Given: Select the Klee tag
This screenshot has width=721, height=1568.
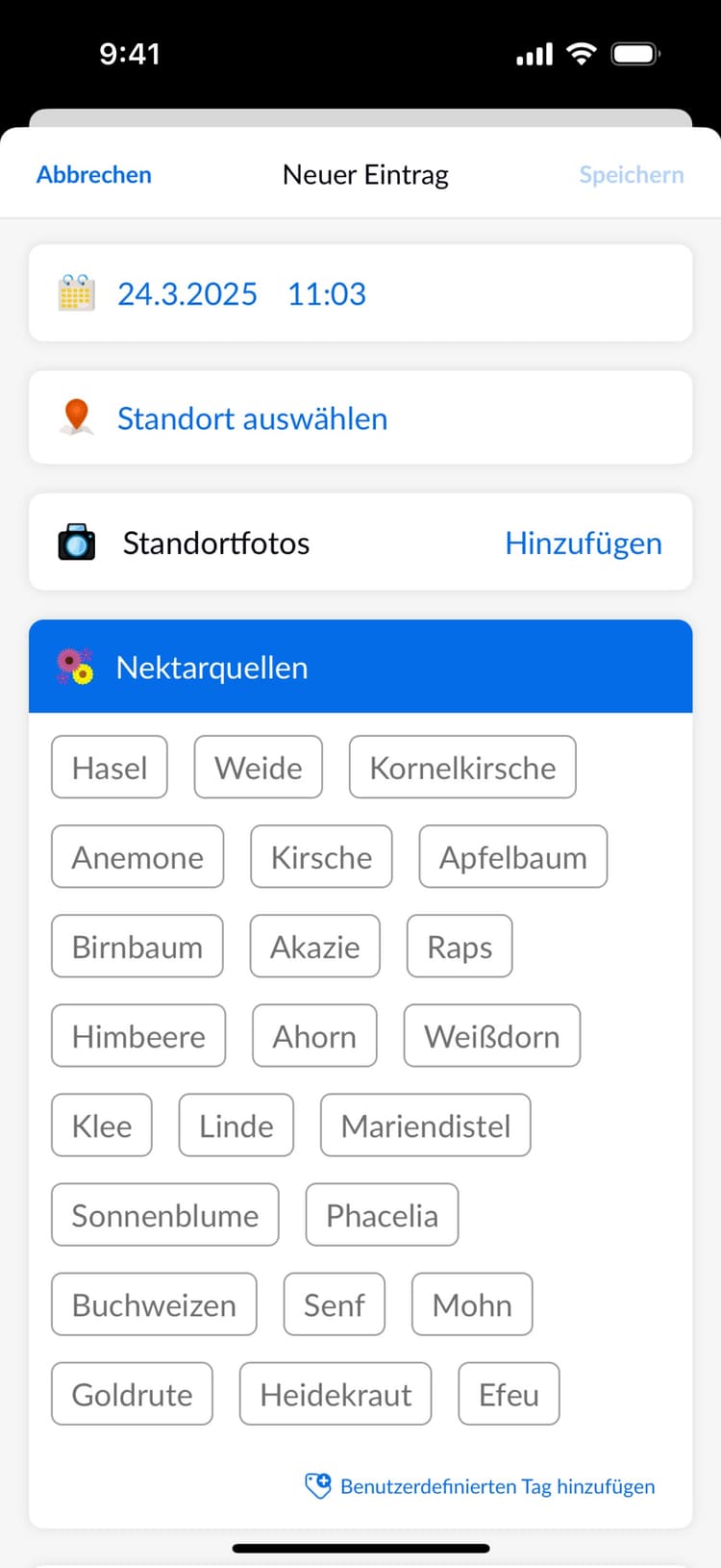Looking at the screenshot, I should 101,1125.
